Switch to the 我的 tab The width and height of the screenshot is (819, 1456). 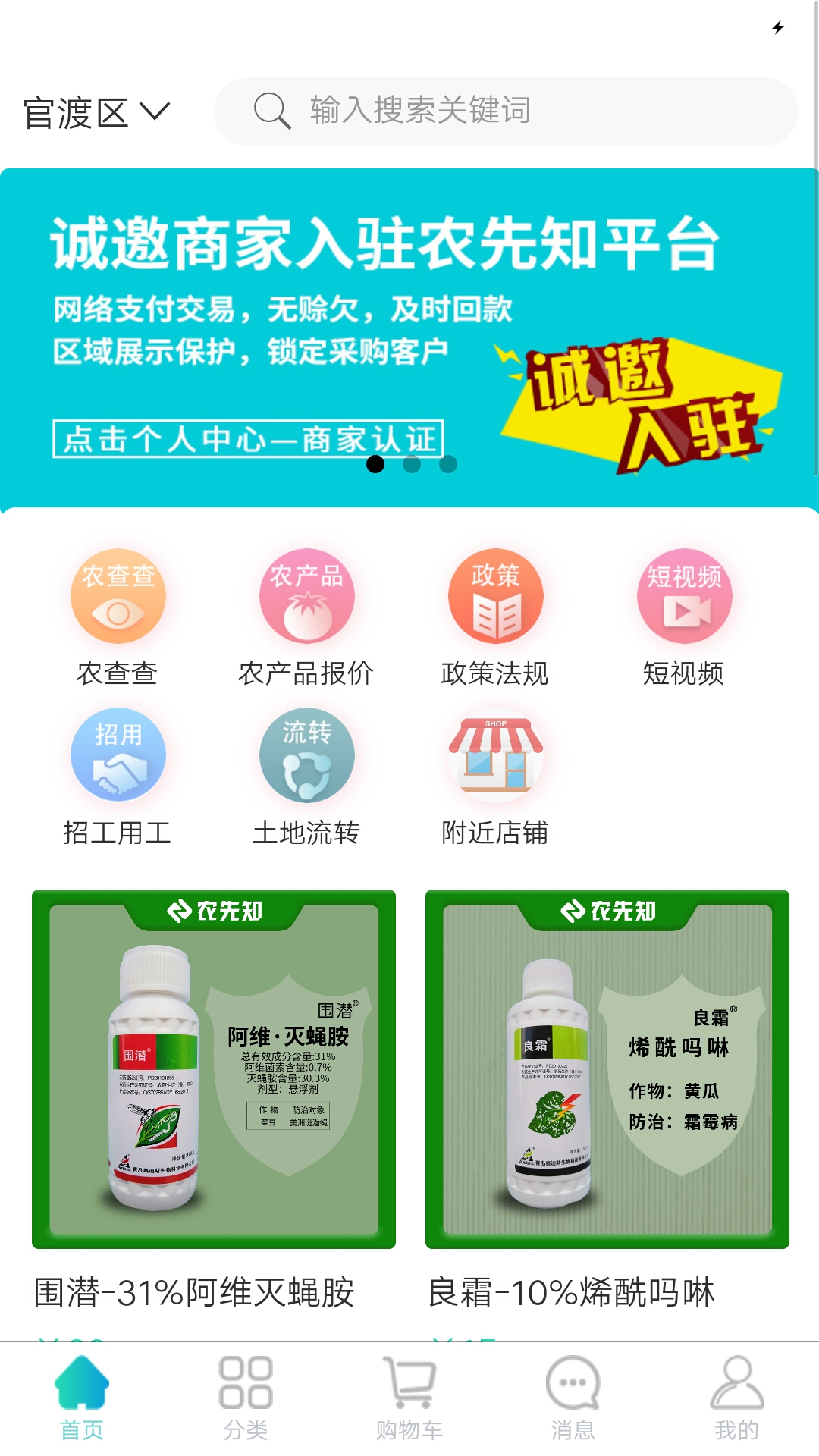(x=736, y=1398)
